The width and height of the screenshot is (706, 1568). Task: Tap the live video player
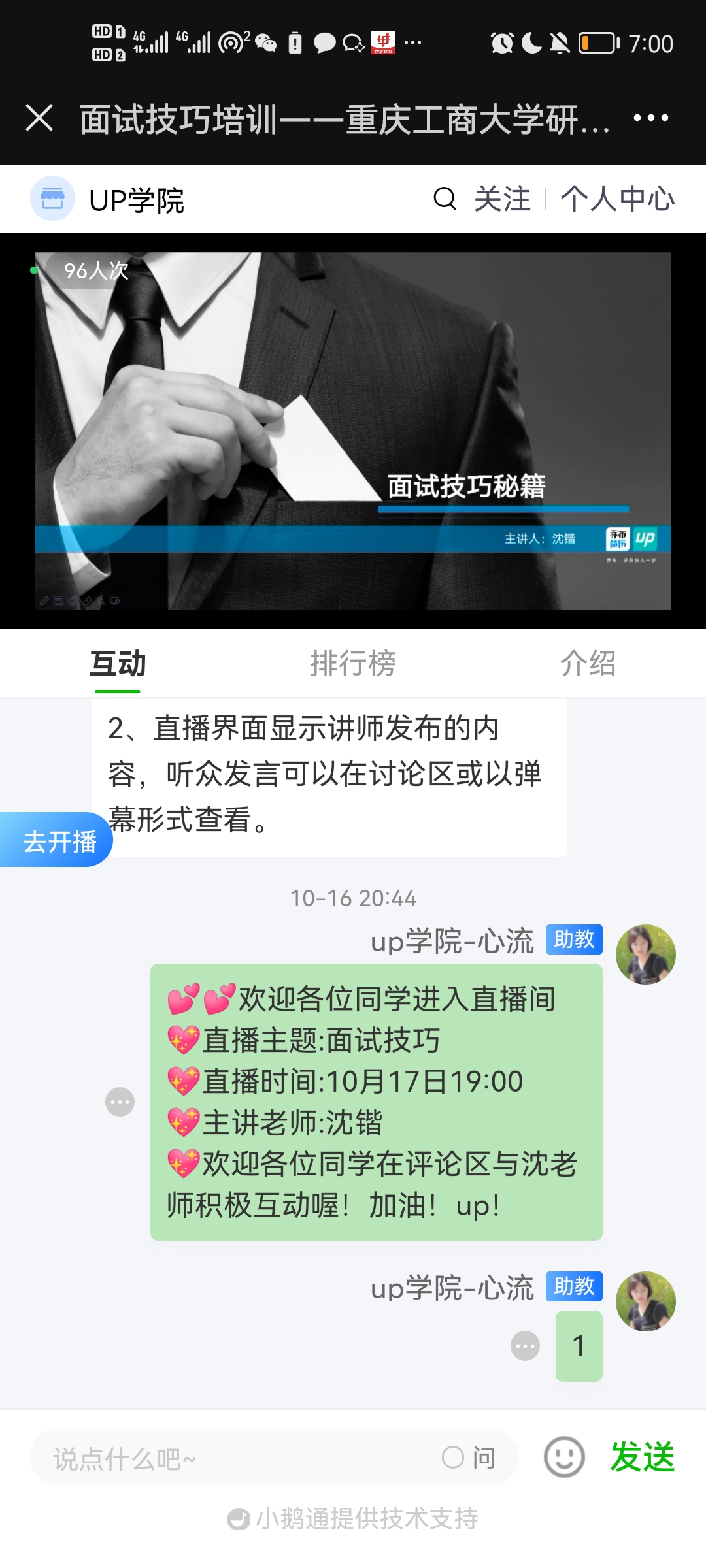[x=353, y=431]
